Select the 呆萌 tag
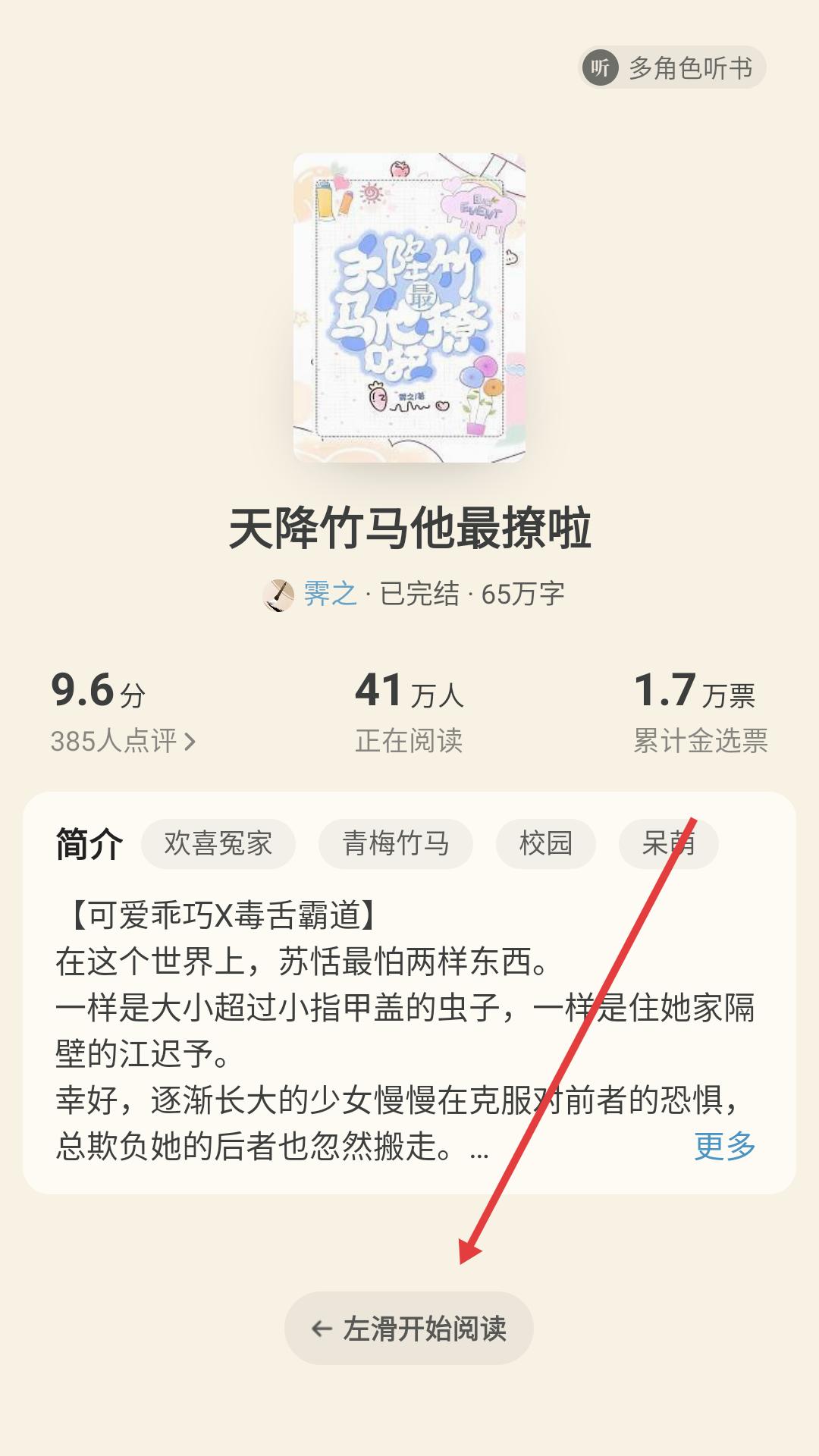Viewport: 819px width, 1456px height. click(667, 843)
